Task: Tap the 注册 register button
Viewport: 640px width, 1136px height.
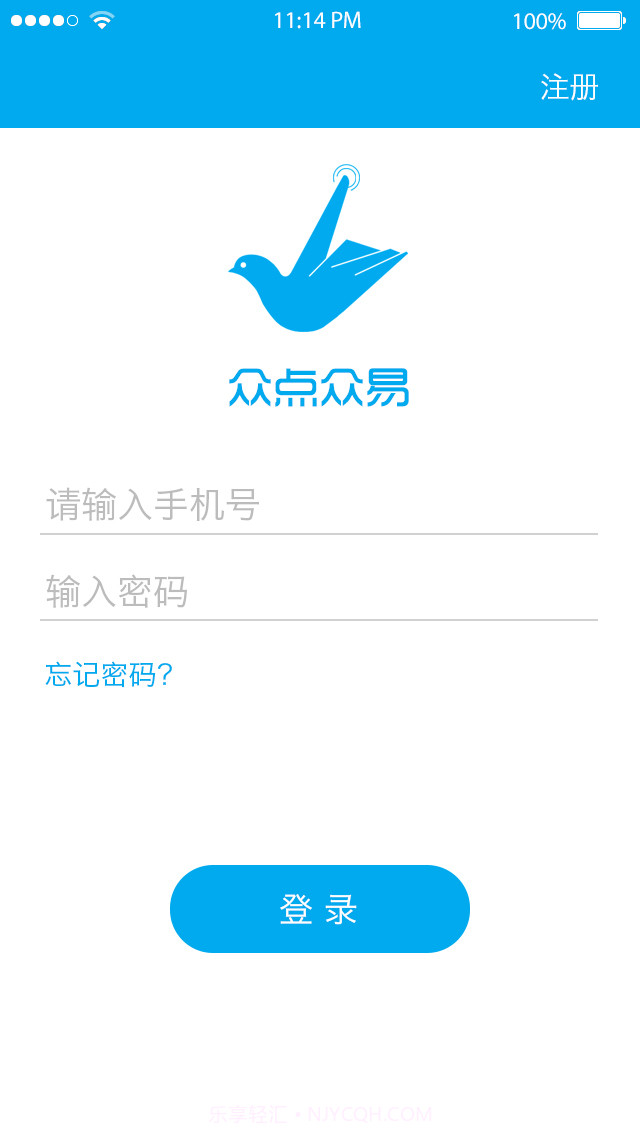Action: [x=569, y=87]
